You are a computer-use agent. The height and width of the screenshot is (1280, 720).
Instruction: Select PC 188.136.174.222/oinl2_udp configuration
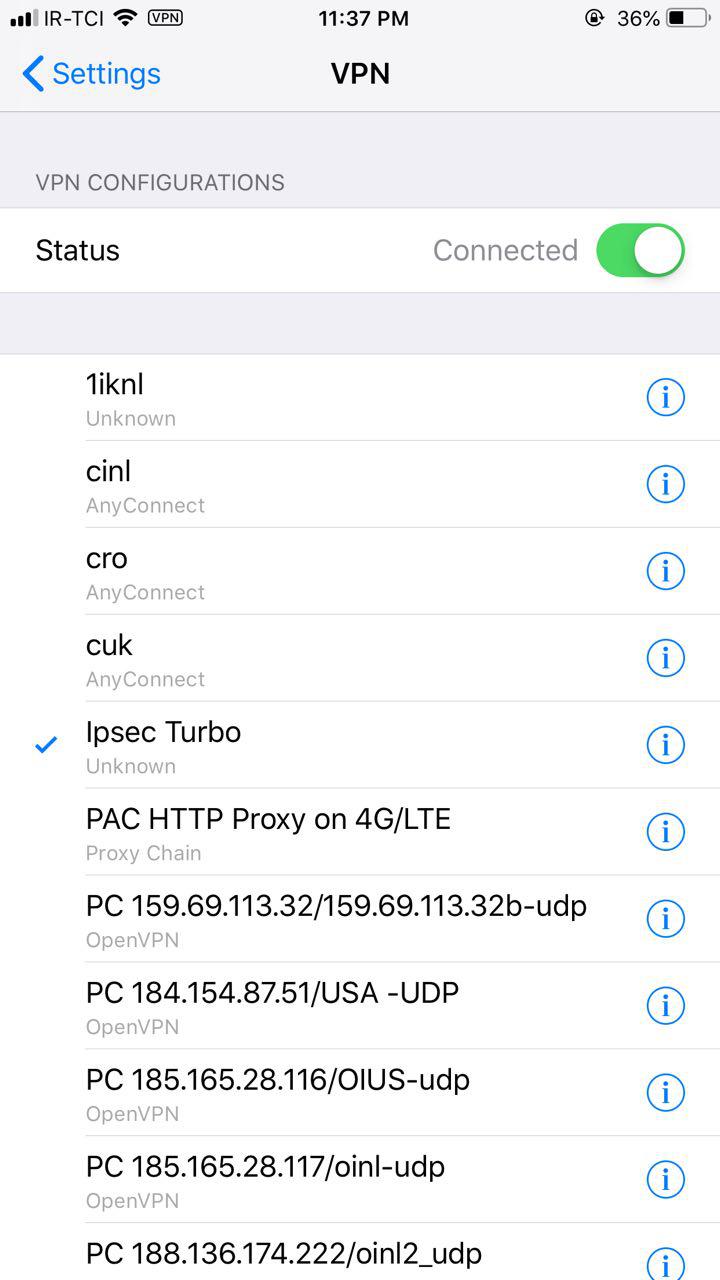(360, 1252)
